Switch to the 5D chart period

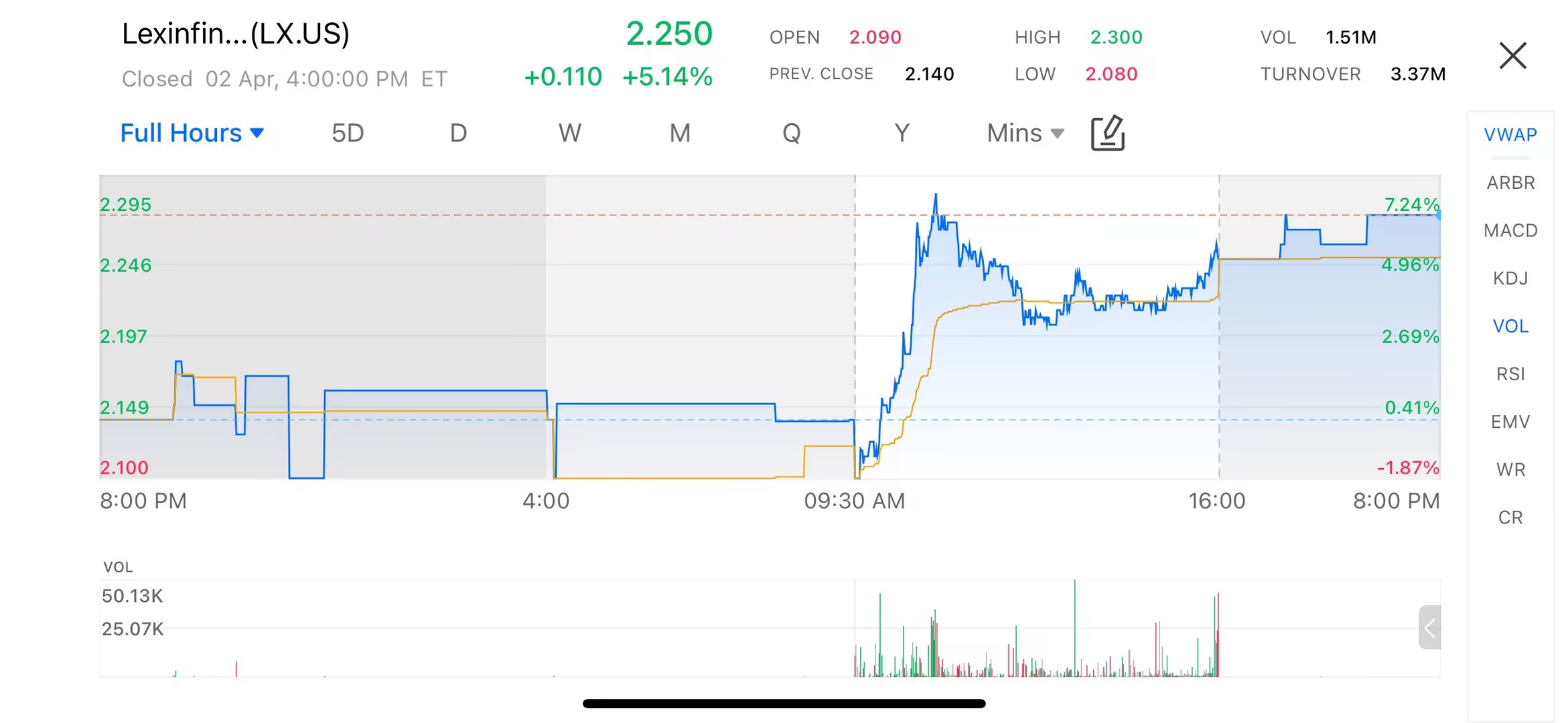coord(348,133)
